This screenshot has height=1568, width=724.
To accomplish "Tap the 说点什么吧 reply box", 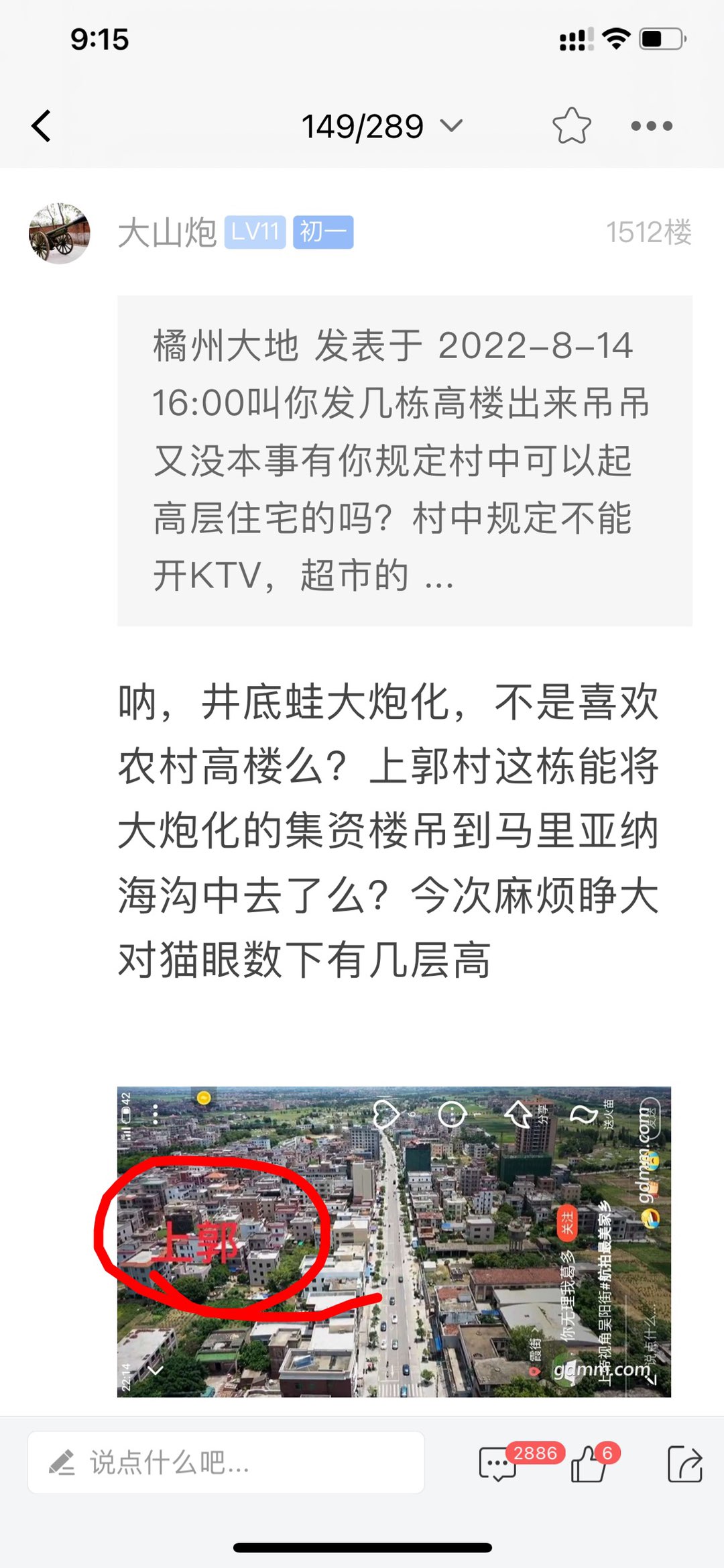I will click(225, 1462).
